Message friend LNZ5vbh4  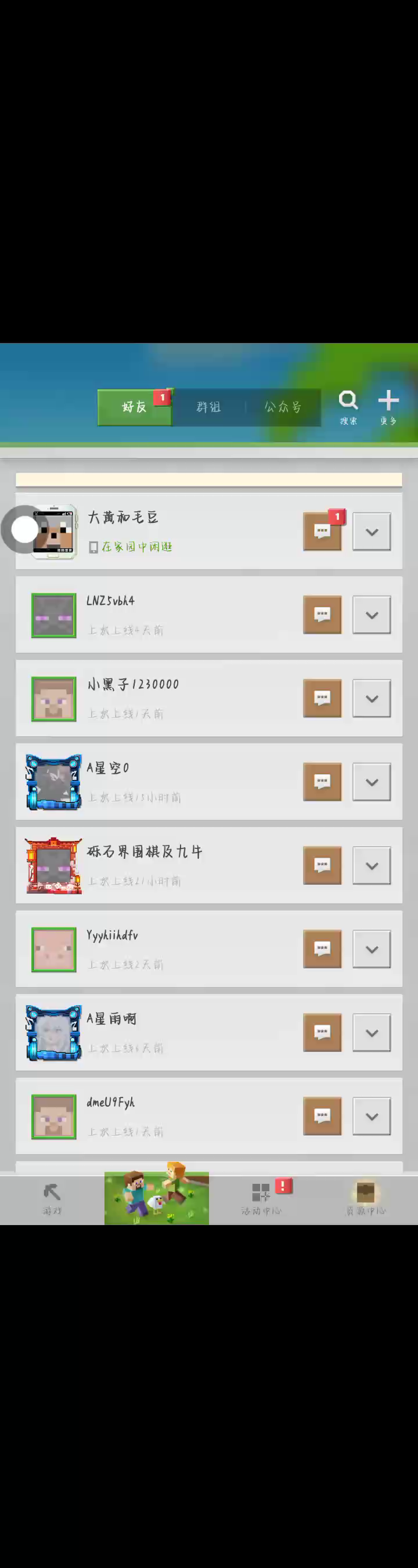point(322,615)
